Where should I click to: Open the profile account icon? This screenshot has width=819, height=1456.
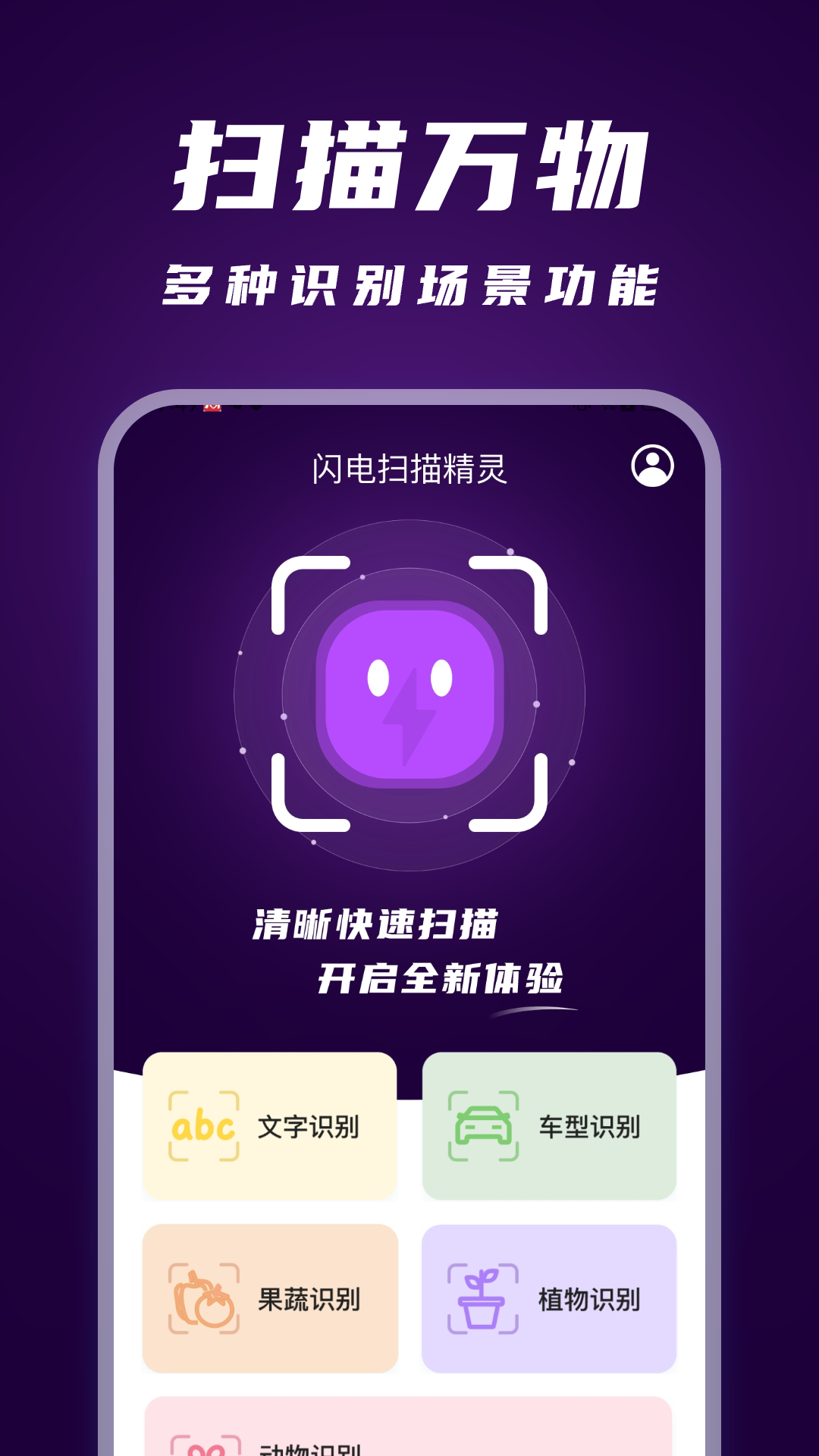coord(653,466)
